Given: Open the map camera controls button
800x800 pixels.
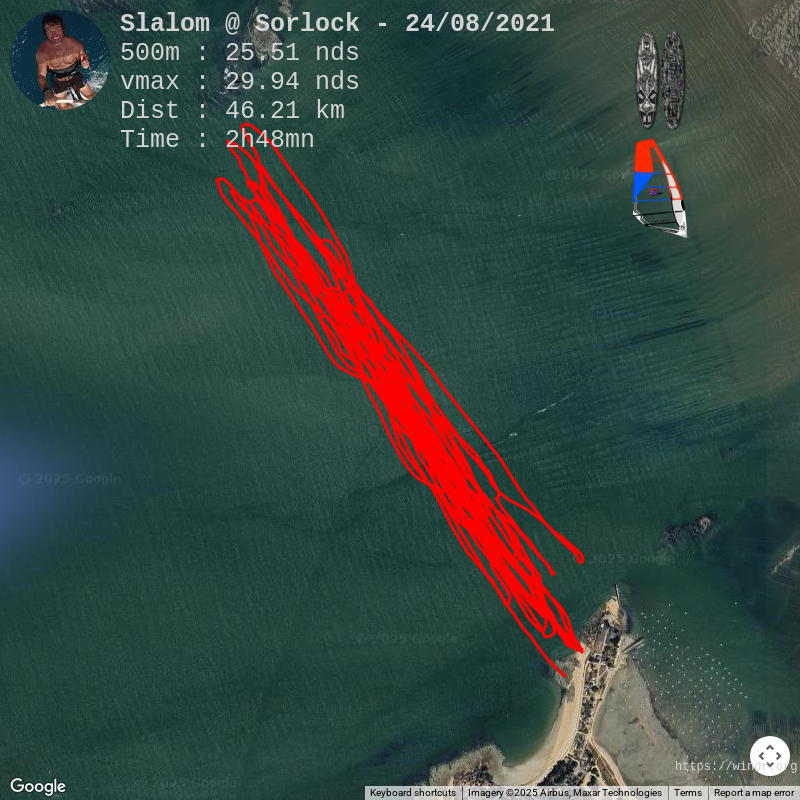Looking at the screenshot, I should click(769, 756).
